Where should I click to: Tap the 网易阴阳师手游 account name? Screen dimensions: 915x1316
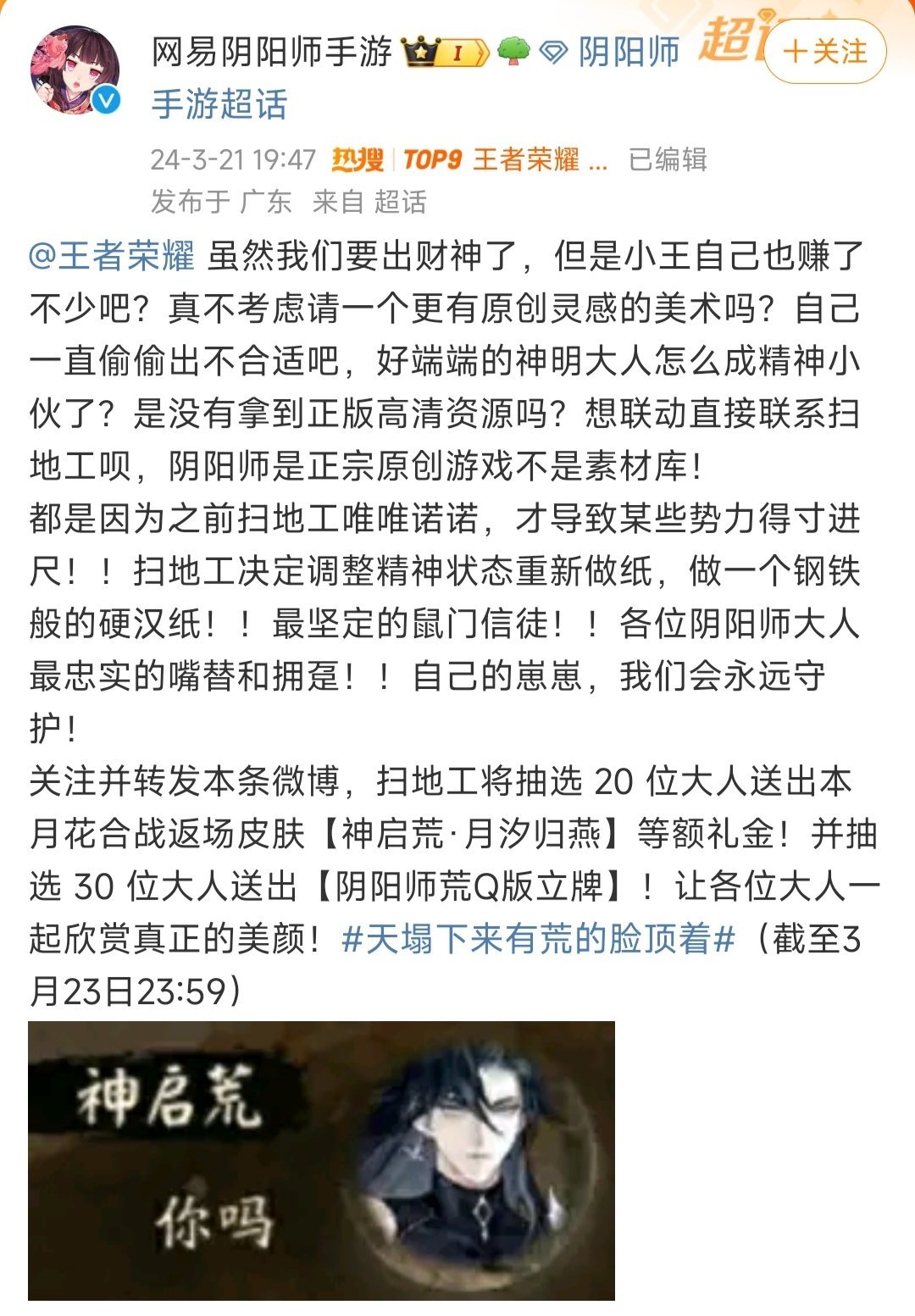coord(271,53)
